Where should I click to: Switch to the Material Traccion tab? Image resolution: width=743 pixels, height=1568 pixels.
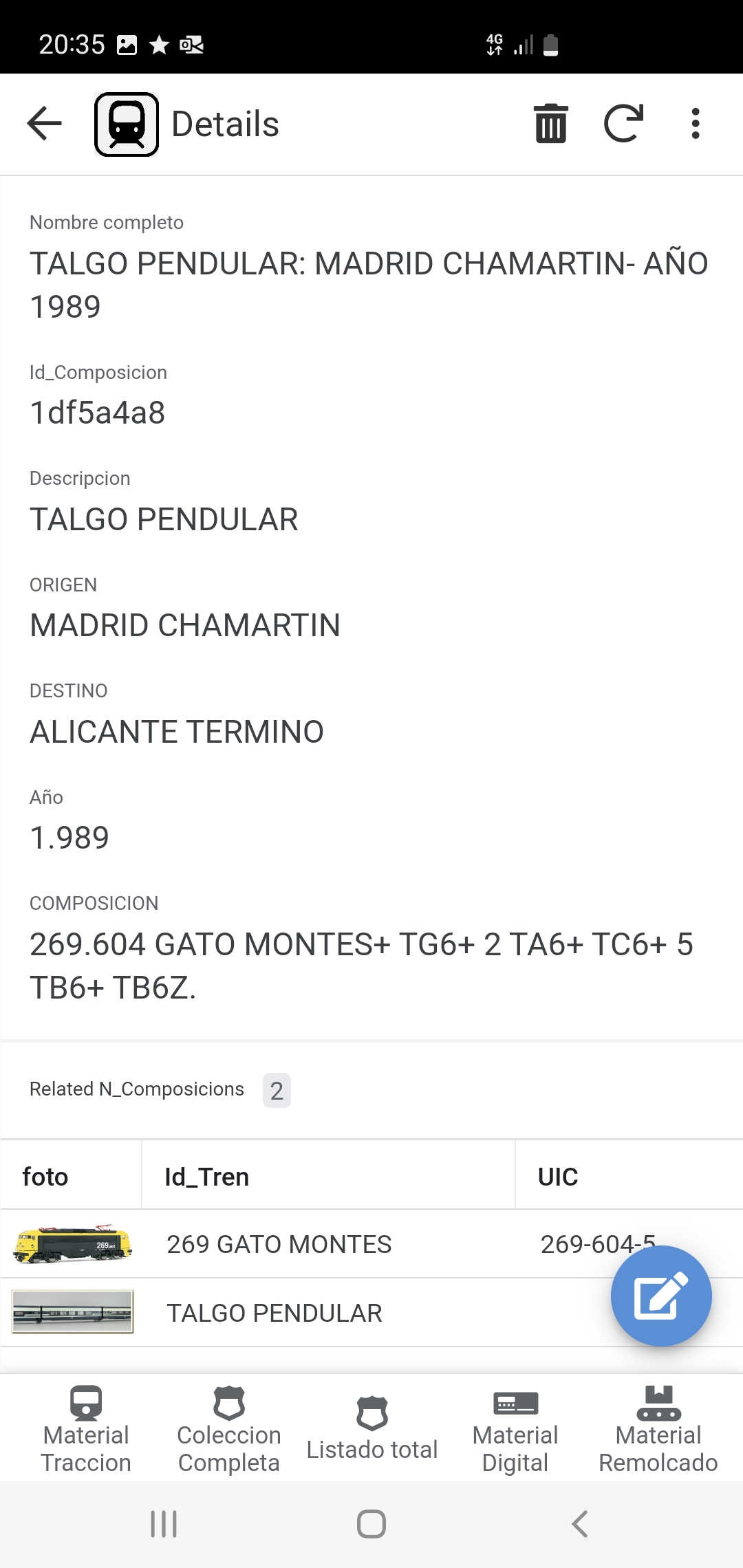pos(86,1429)
